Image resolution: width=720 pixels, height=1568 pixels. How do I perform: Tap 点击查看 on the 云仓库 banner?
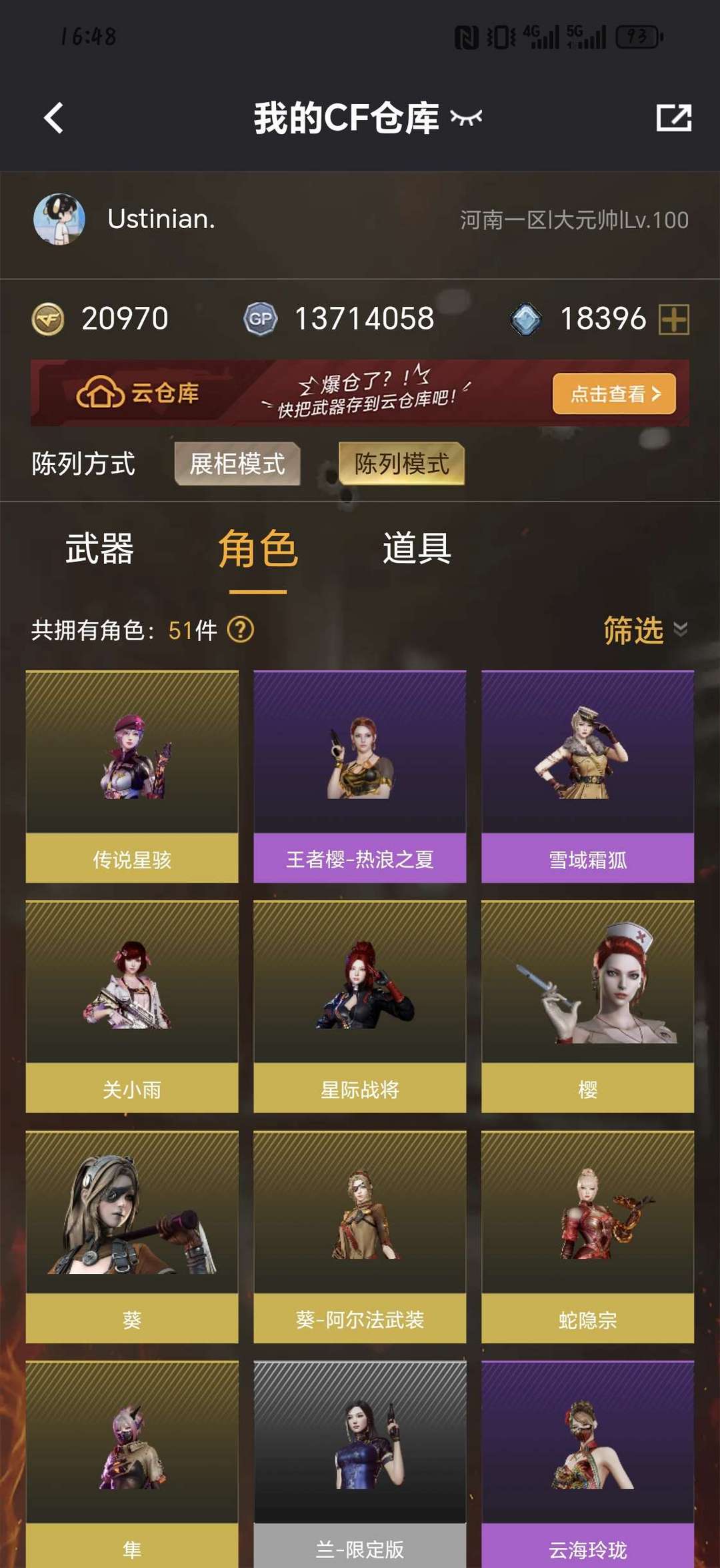click(x=614, y=394)
